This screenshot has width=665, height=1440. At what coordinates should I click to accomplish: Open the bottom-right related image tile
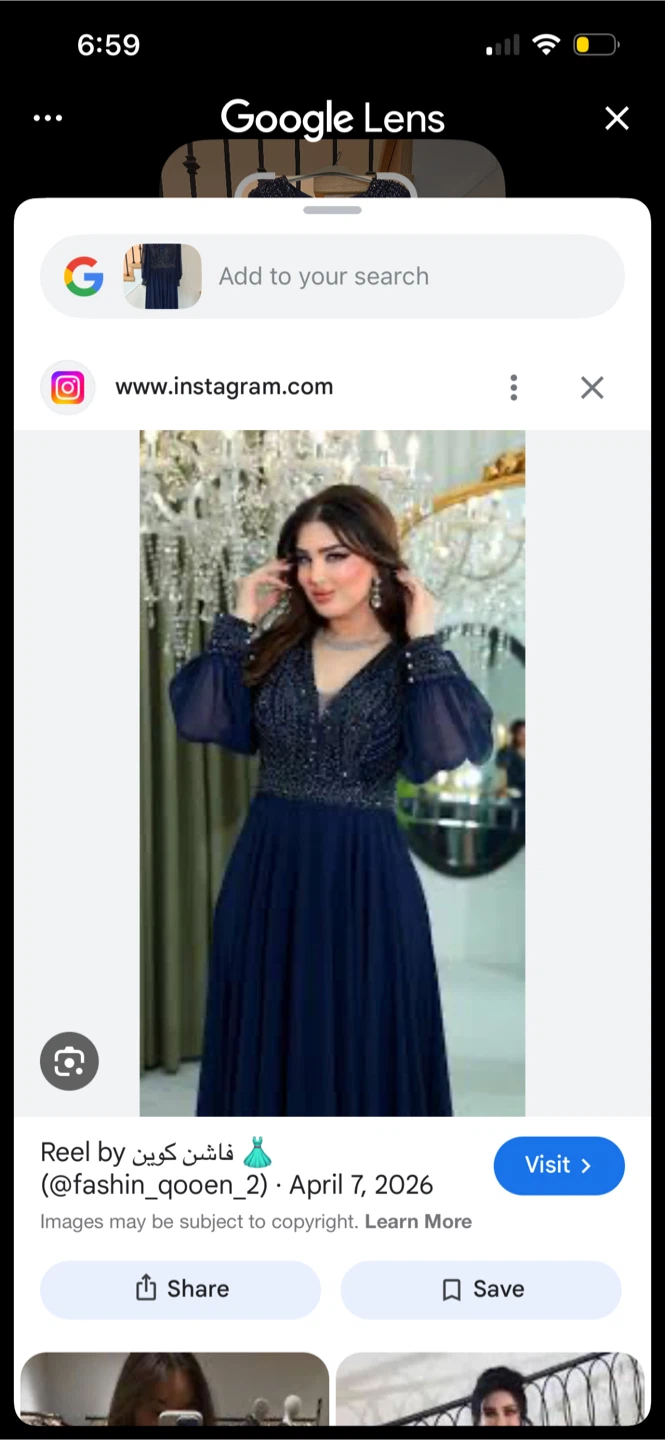490,1389
